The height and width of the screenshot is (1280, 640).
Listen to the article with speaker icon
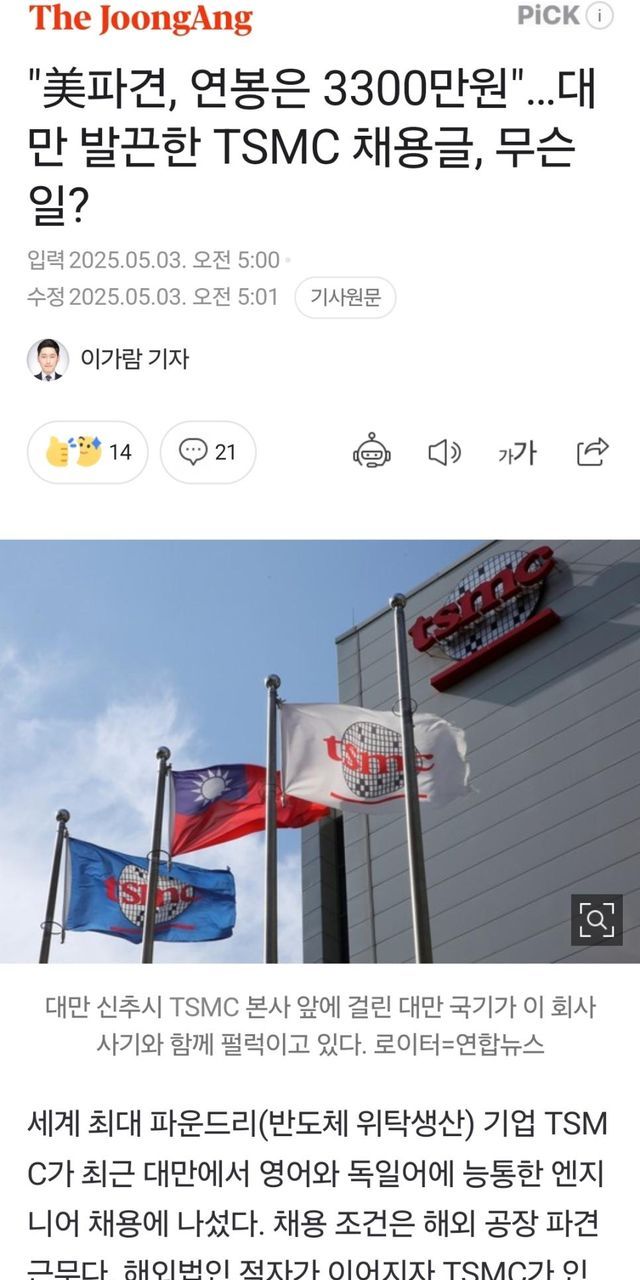444,453
